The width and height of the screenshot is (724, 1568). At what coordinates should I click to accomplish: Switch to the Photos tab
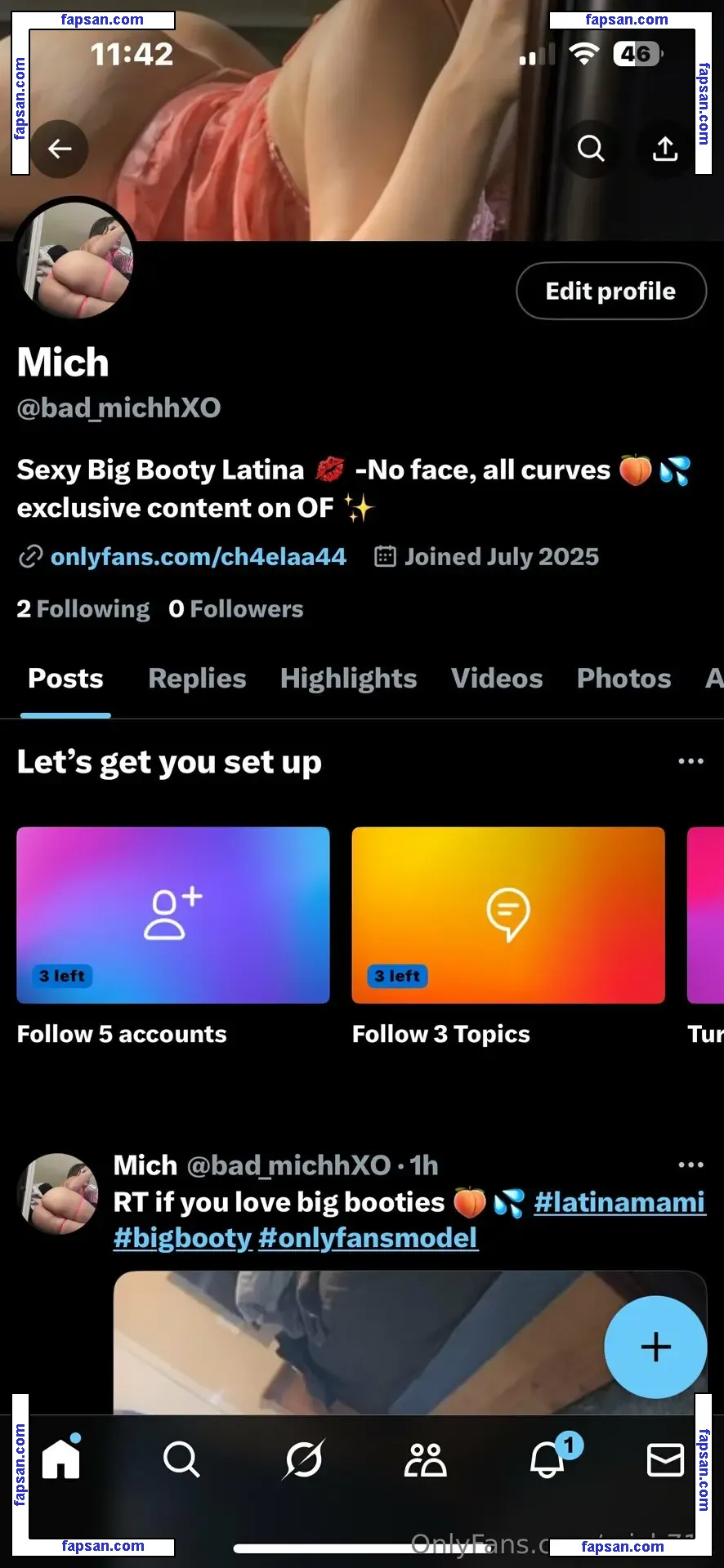[x=623, y=679]
